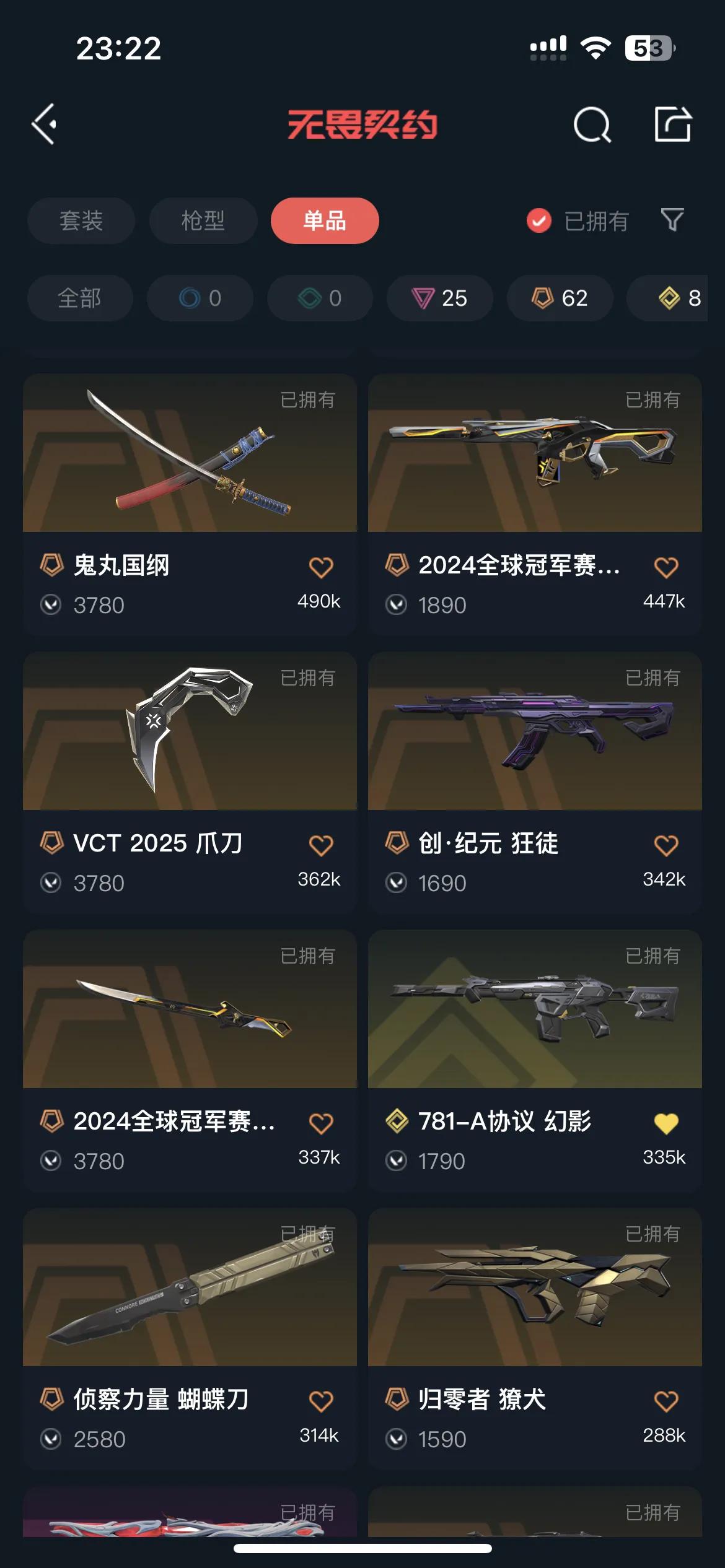The width and height of the screenshot is (725, 1568).
Task: Go back using the top-left arrow
Action: pos(45,124)
